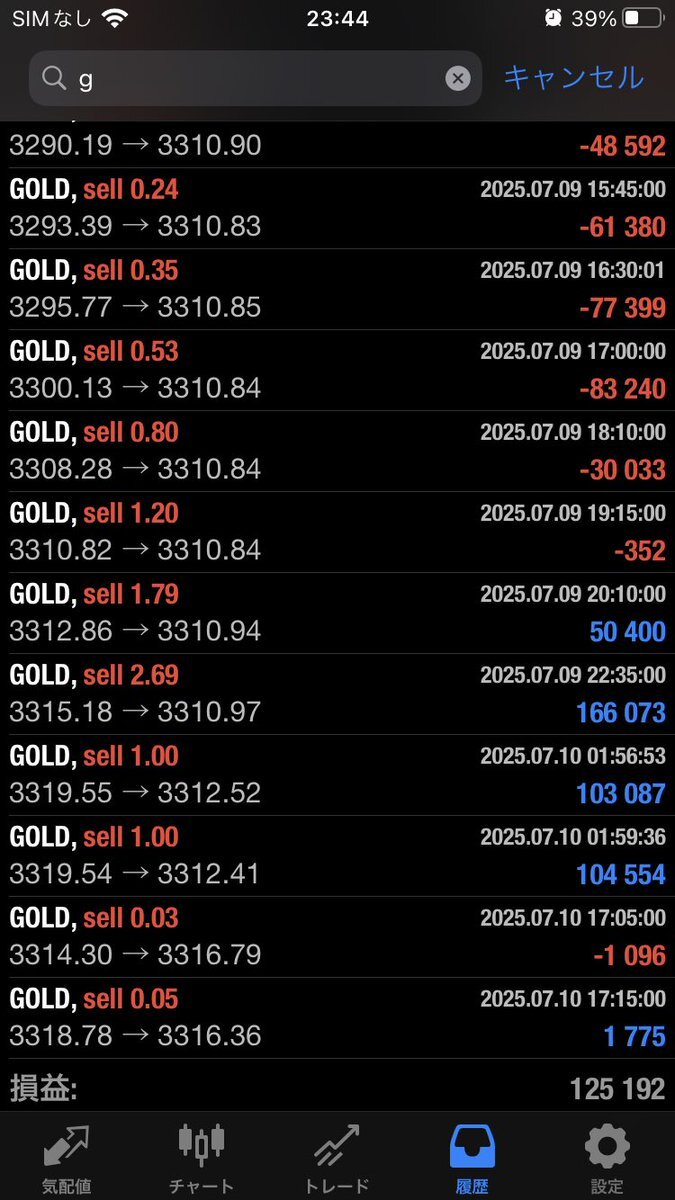Image resolution: width=675 pixels, height=1200 pixels.
Task: Switch to the 気配値 tab
Action: click(x=67, y=1158)
